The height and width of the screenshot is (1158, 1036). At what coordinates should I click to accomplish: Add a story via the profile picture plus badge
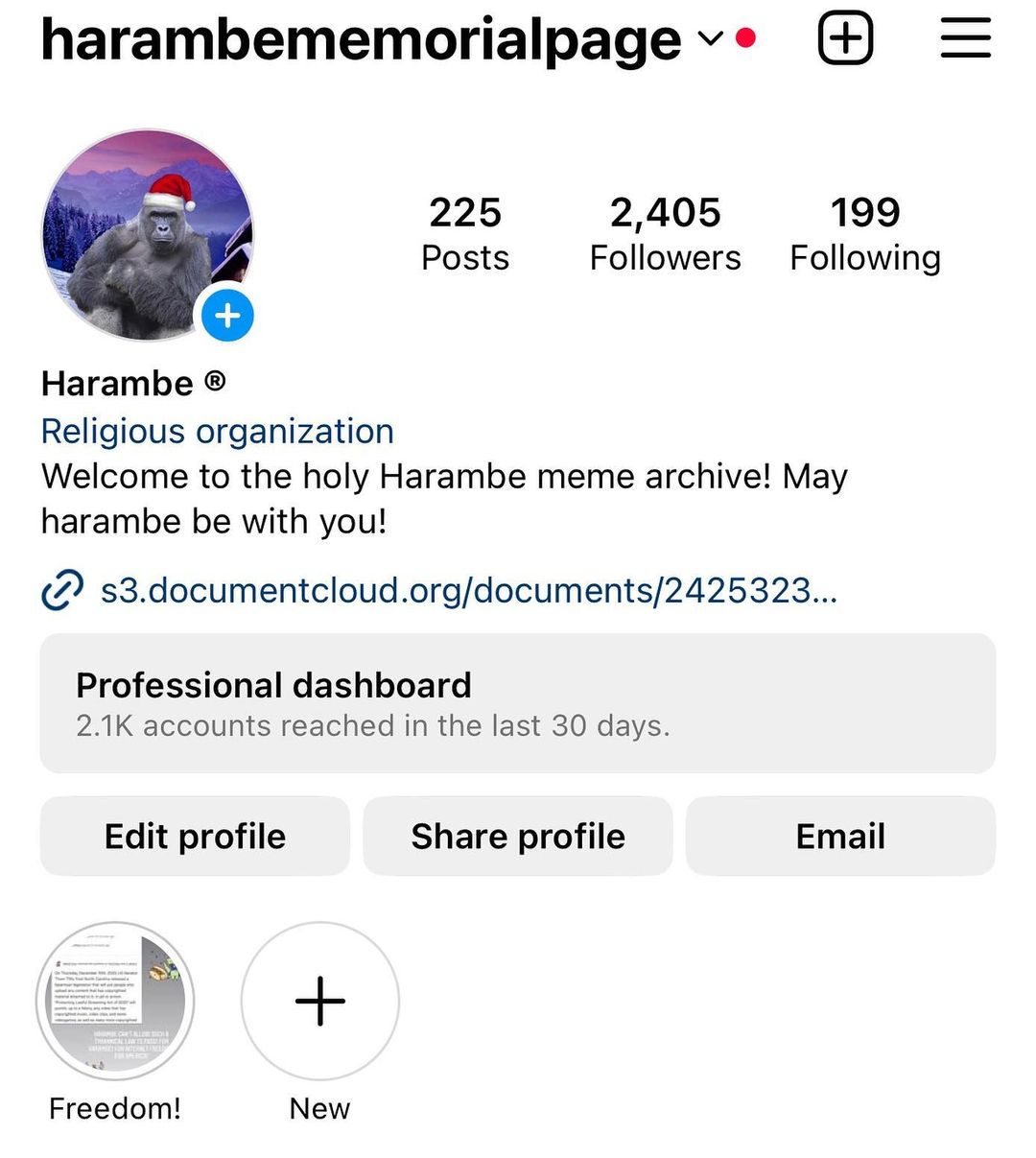(x=227, y=316)
